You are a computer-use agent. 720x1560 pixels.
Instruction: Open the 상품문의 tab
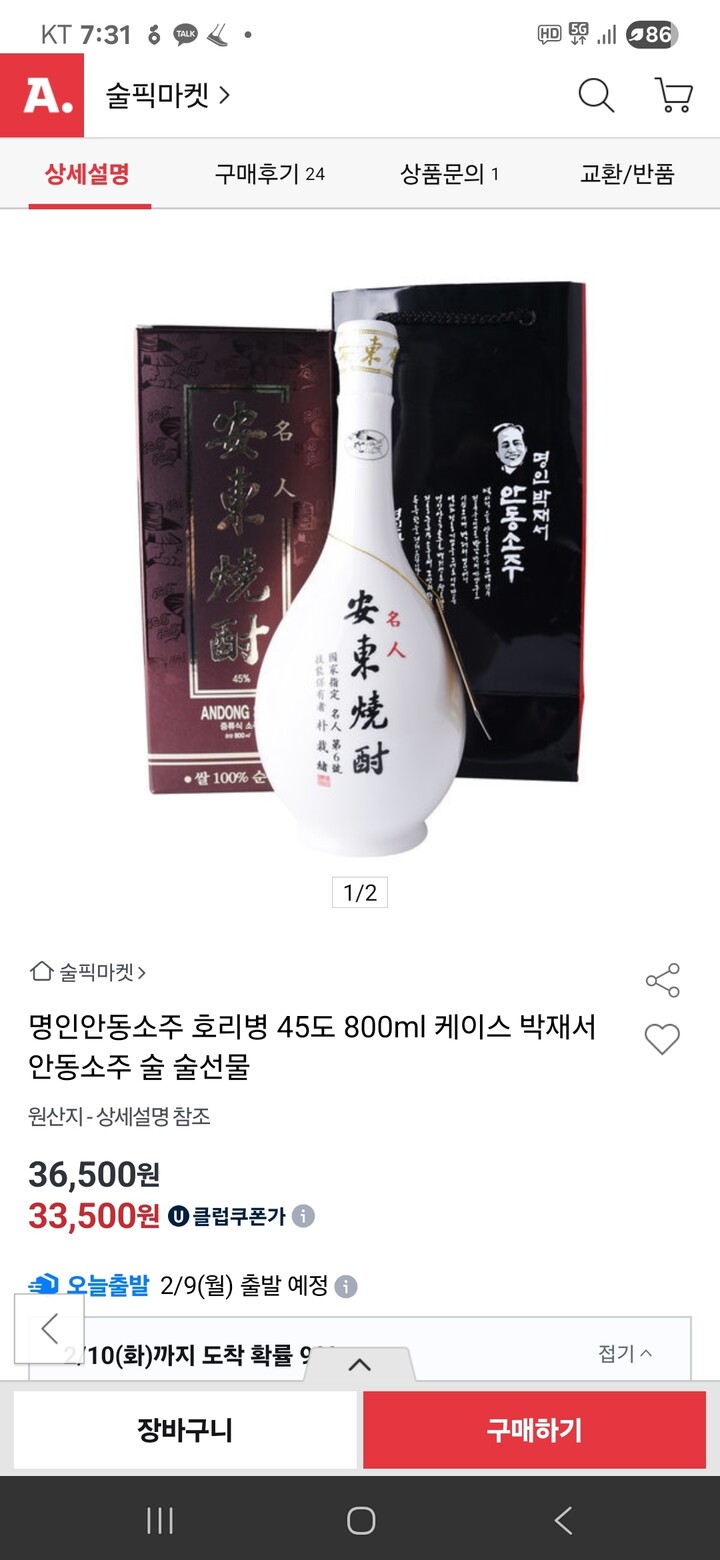(450, 172)
